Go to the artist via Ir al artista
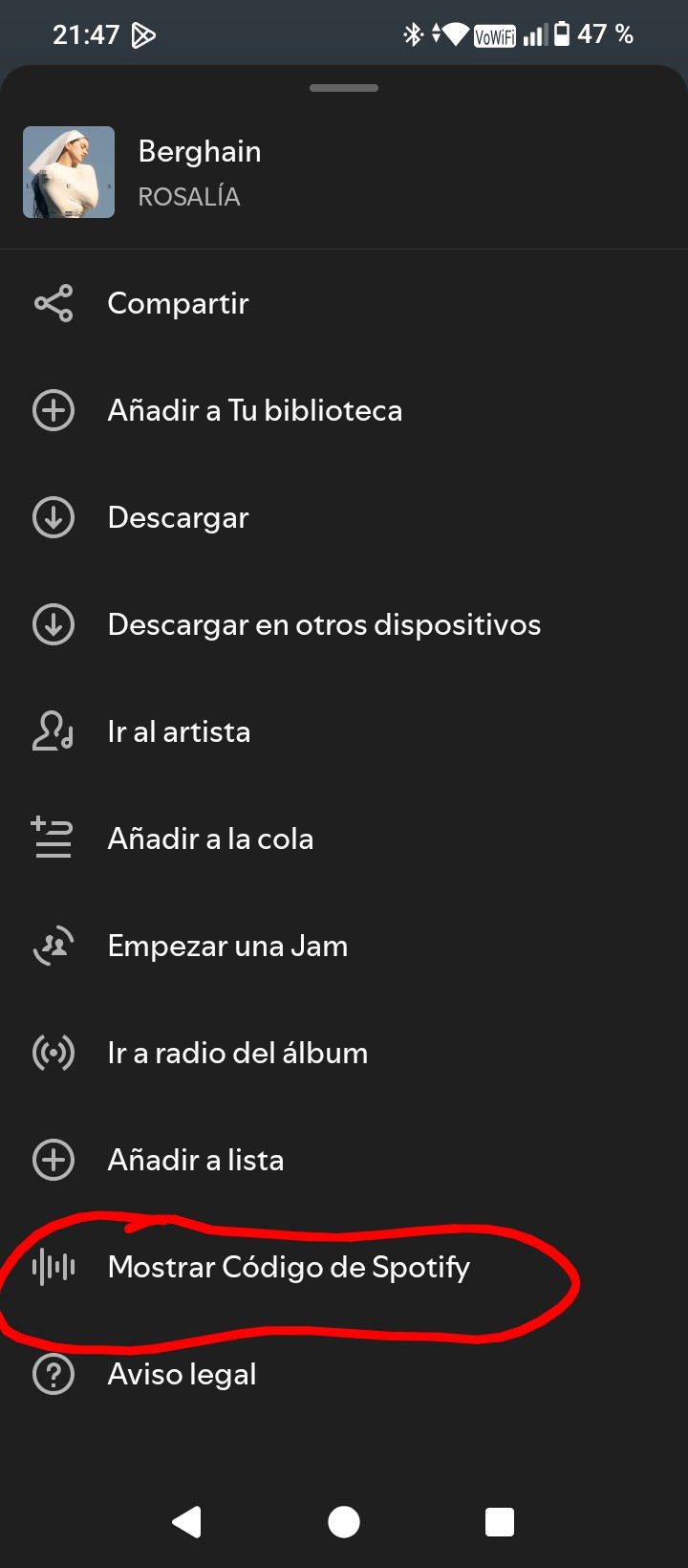 179,732
